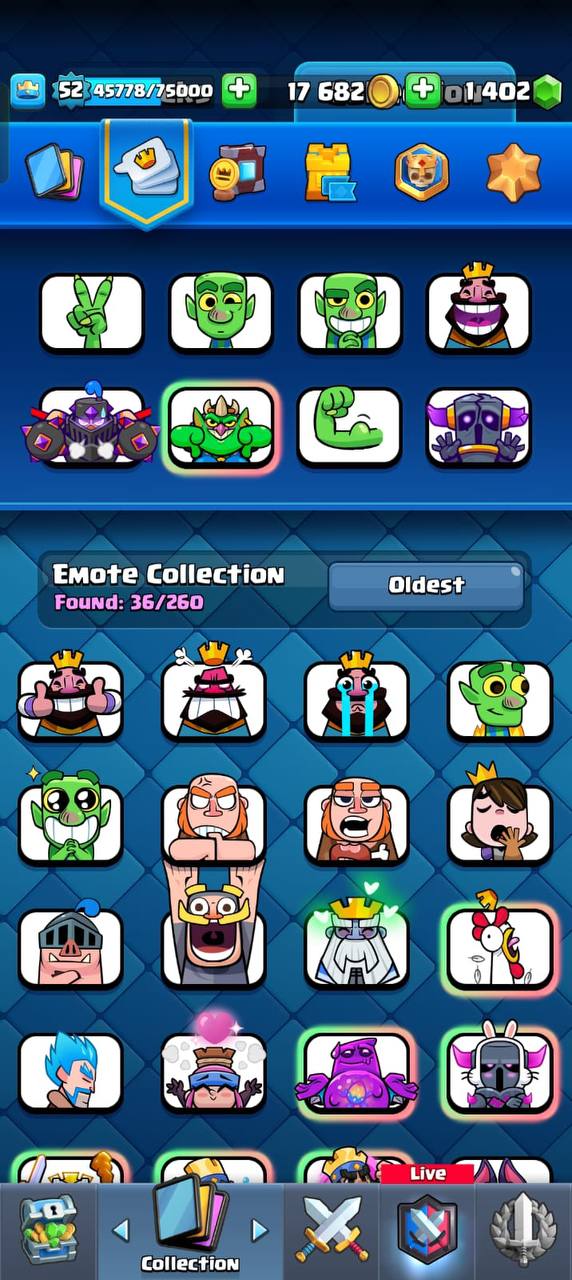Select the flexing green arm emote

[x=350, y=427]
